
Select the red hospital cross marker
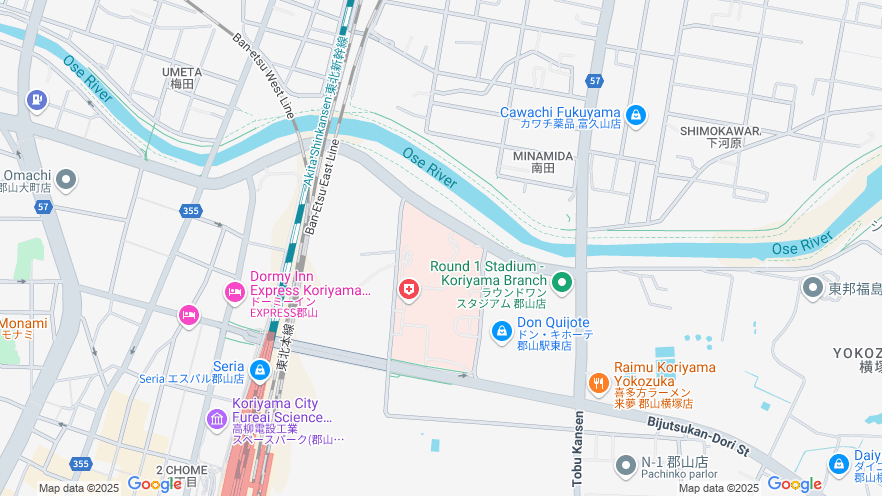[408, 291]
